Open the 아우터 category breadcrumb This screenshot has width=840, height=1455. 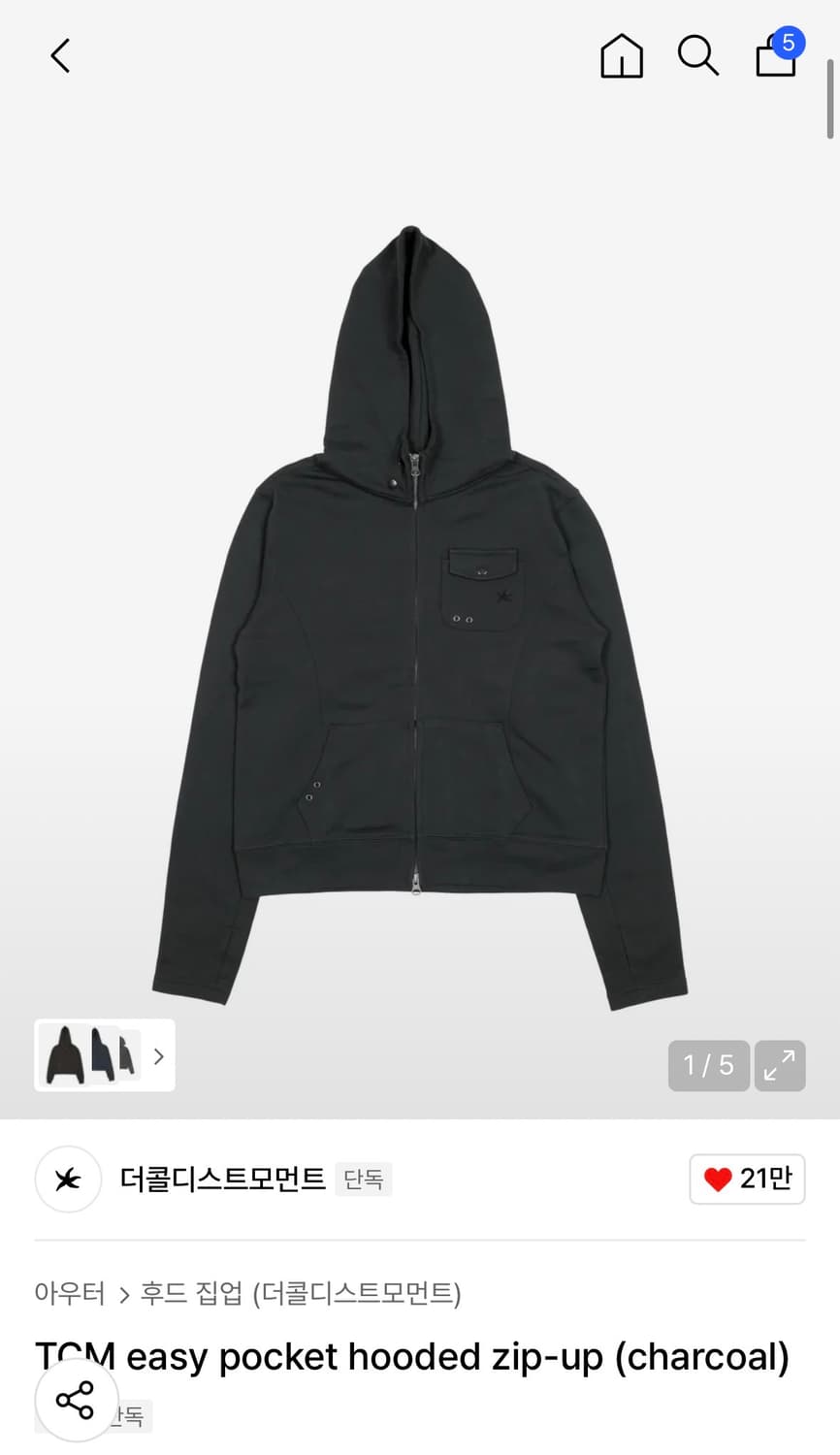pos(70,1293)
